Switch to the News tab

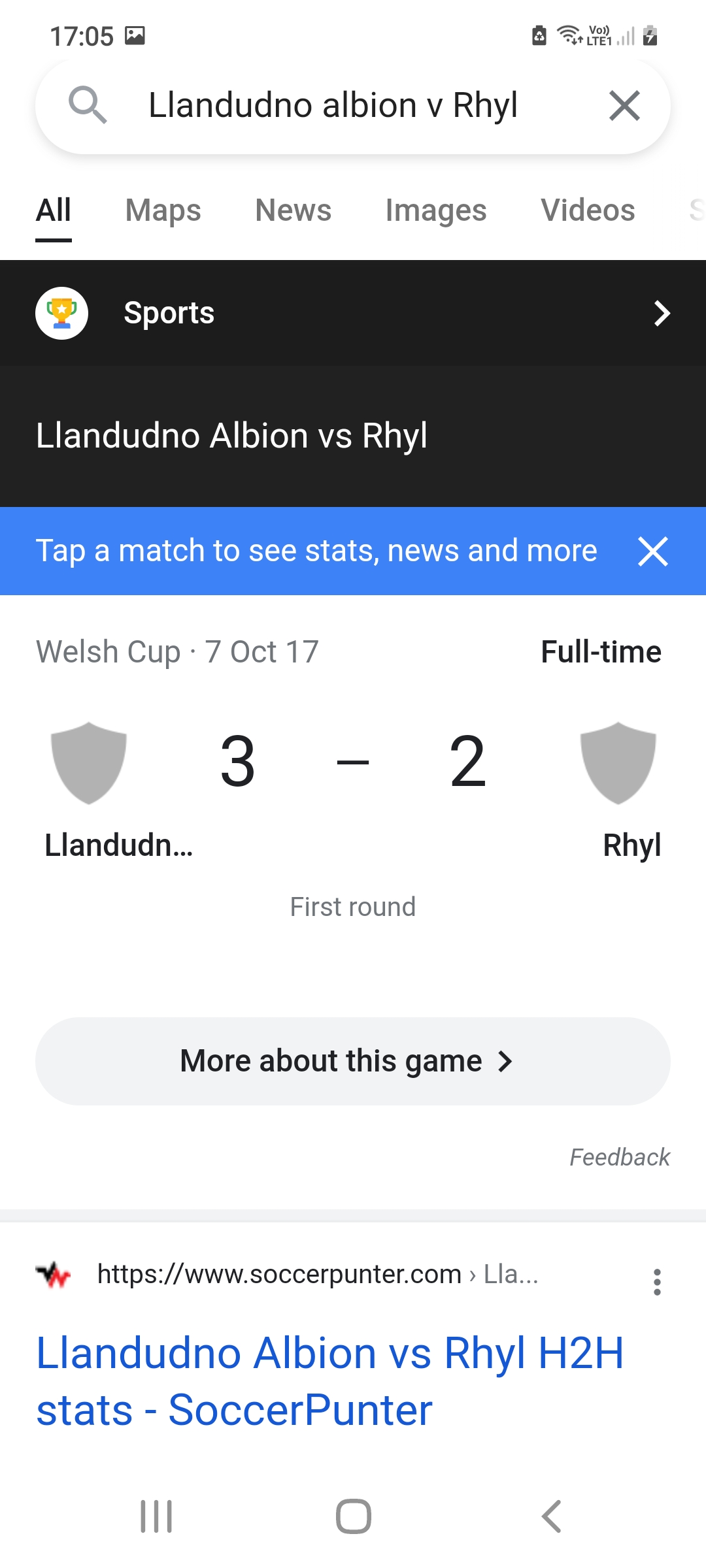click(293, 210)
